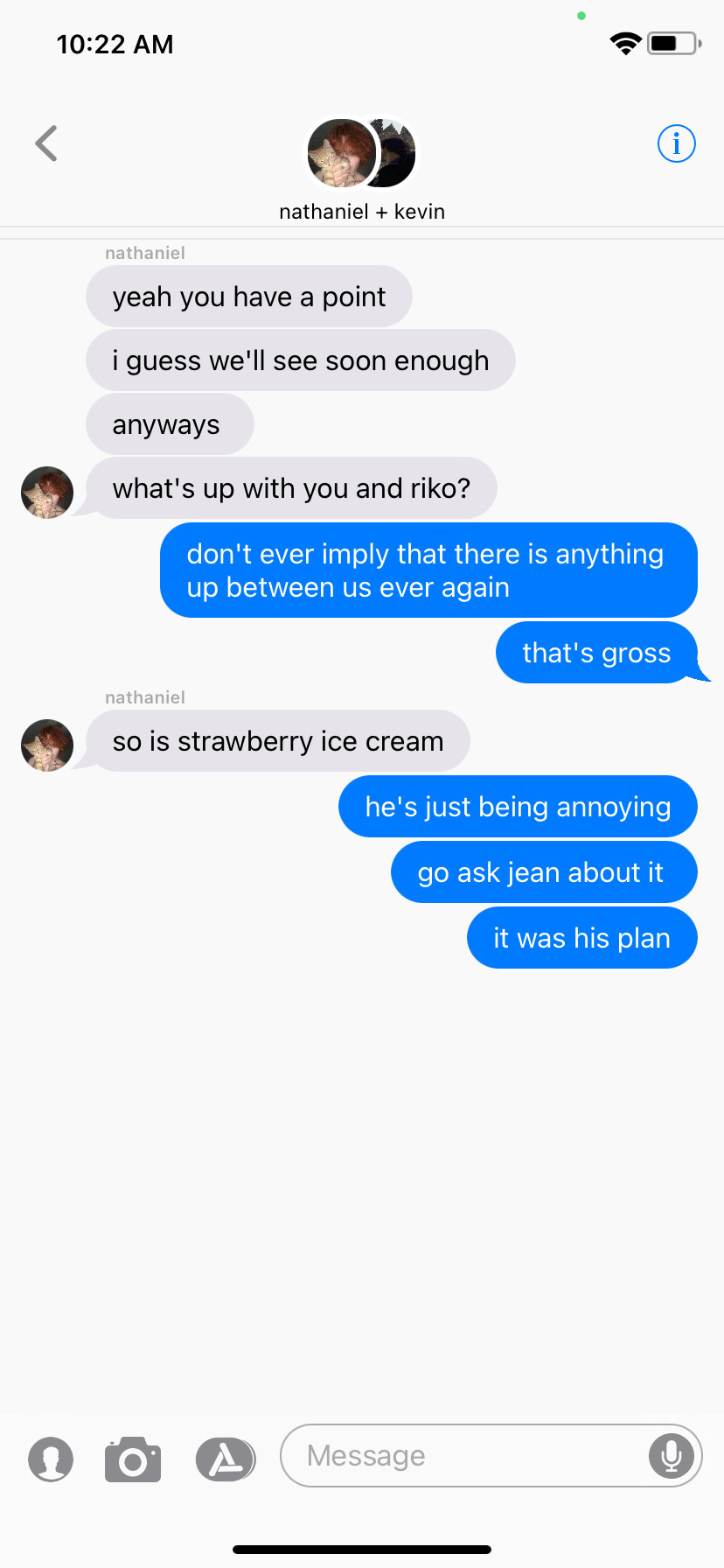
Task: Record an audio message with microphone
Action: 672,1456
